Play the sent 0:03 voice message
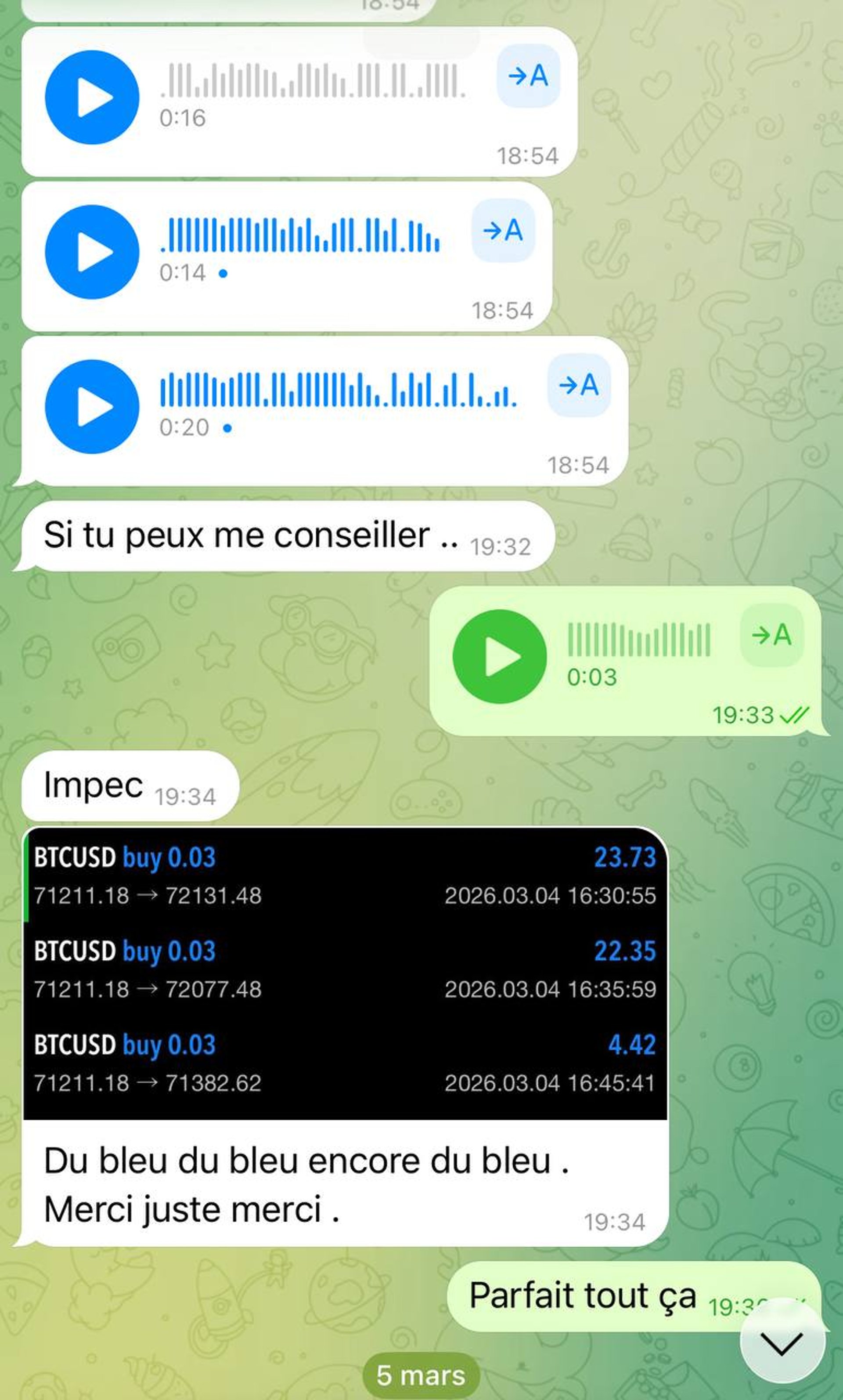The width and height of the screenshot is (843, 1400). click(499, 656)
